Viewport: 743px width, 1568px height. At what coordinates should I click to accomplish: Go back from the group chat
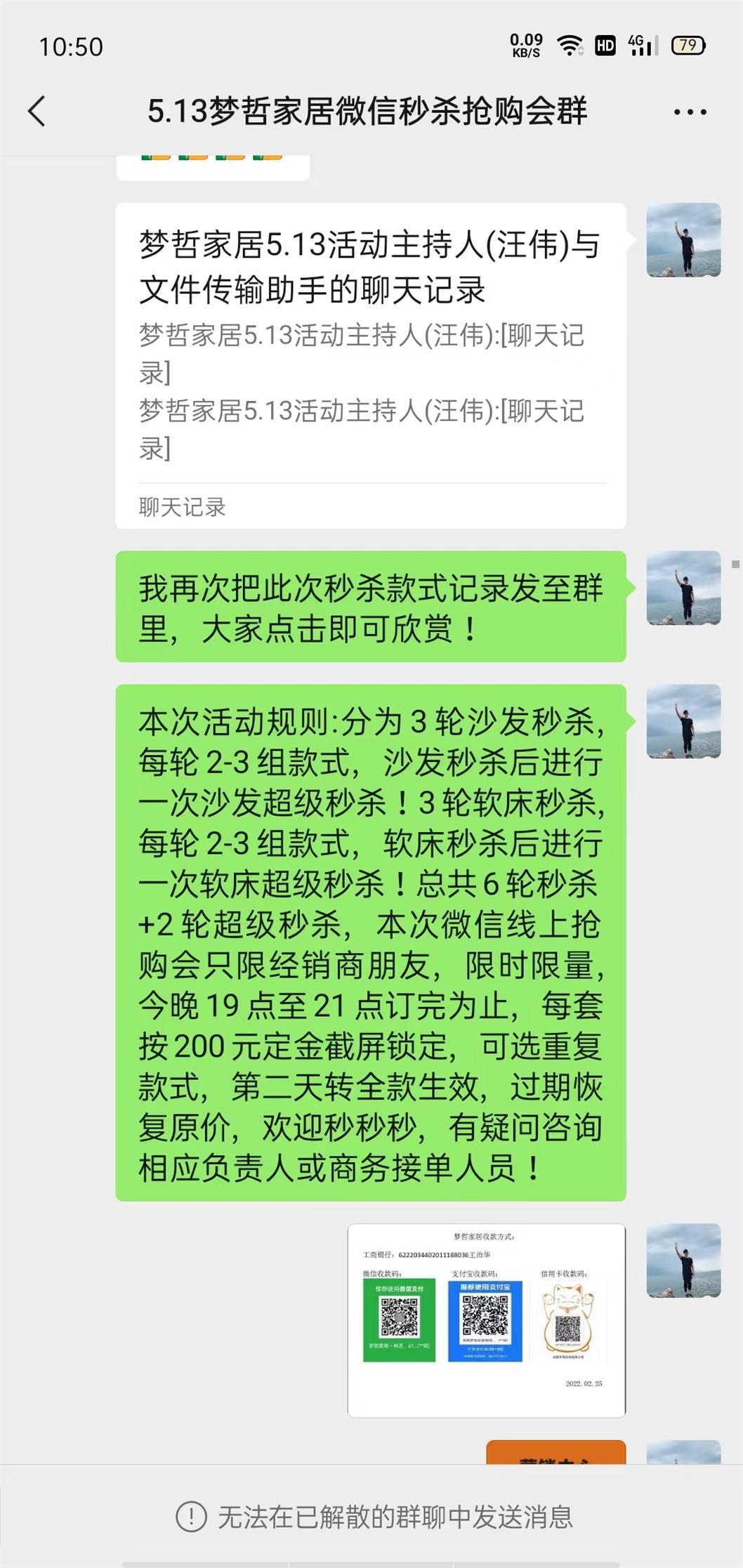(37, 111)
